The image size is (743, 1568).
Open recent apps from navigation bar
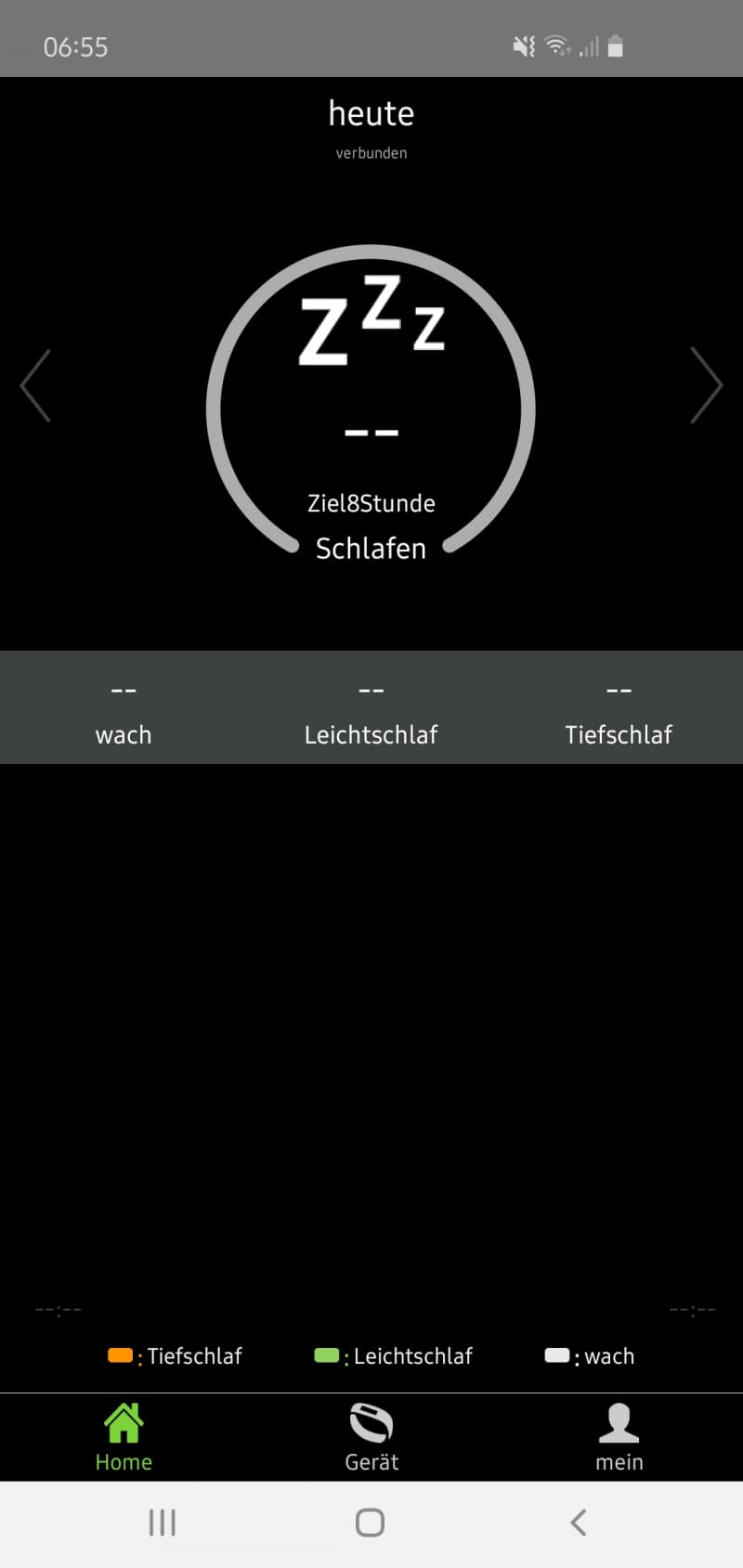pyautogui.click(x=163, y=1523)
